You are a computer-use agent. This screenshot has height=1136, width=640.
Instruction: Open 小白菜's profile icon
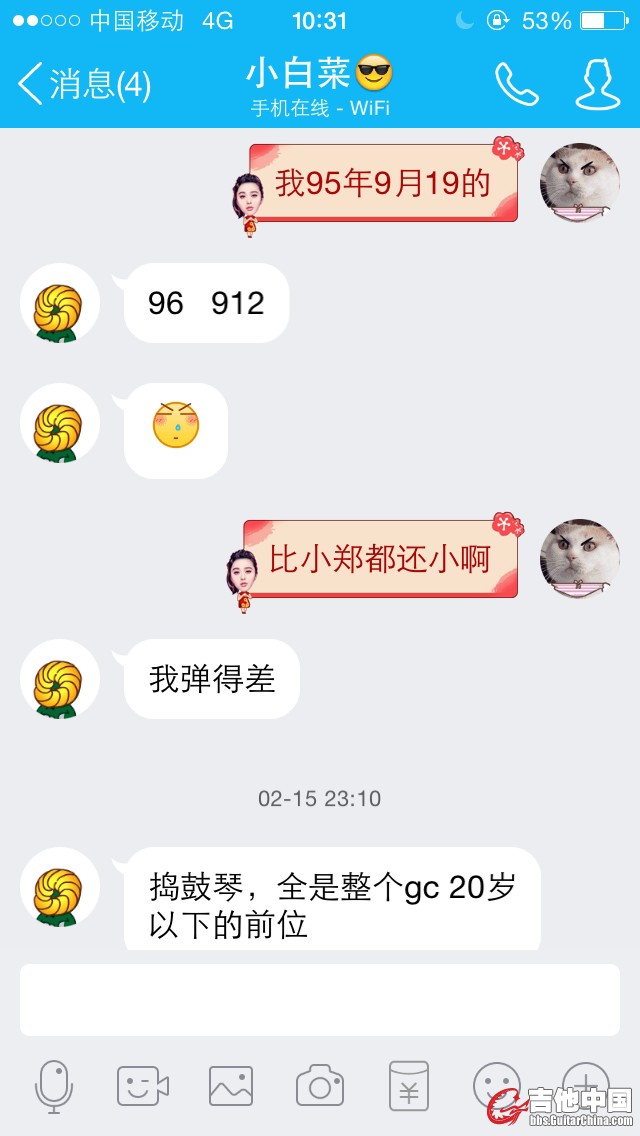coord(597,84)
